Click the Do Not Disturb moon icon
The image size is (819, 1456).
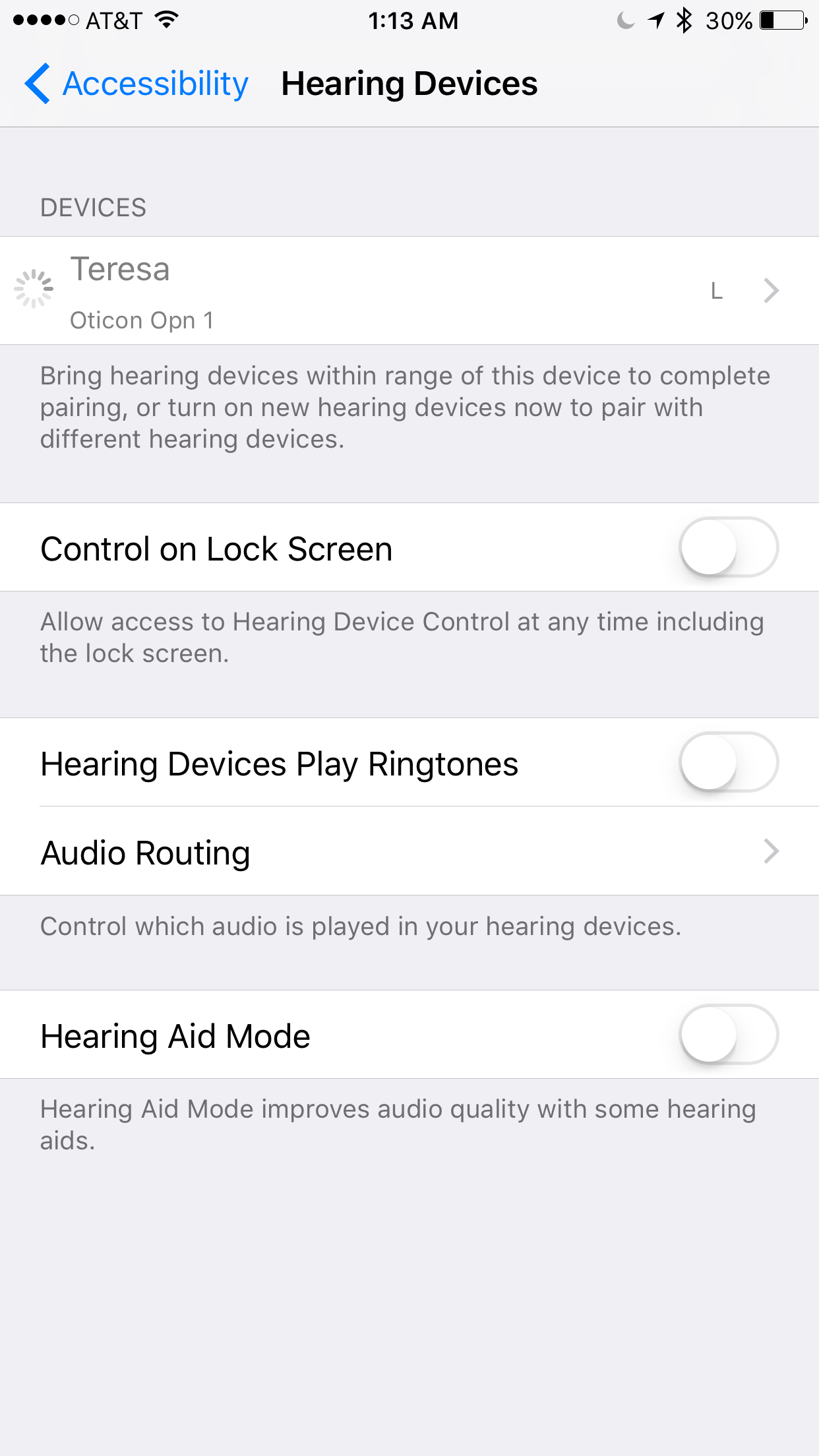pos(624,20)
